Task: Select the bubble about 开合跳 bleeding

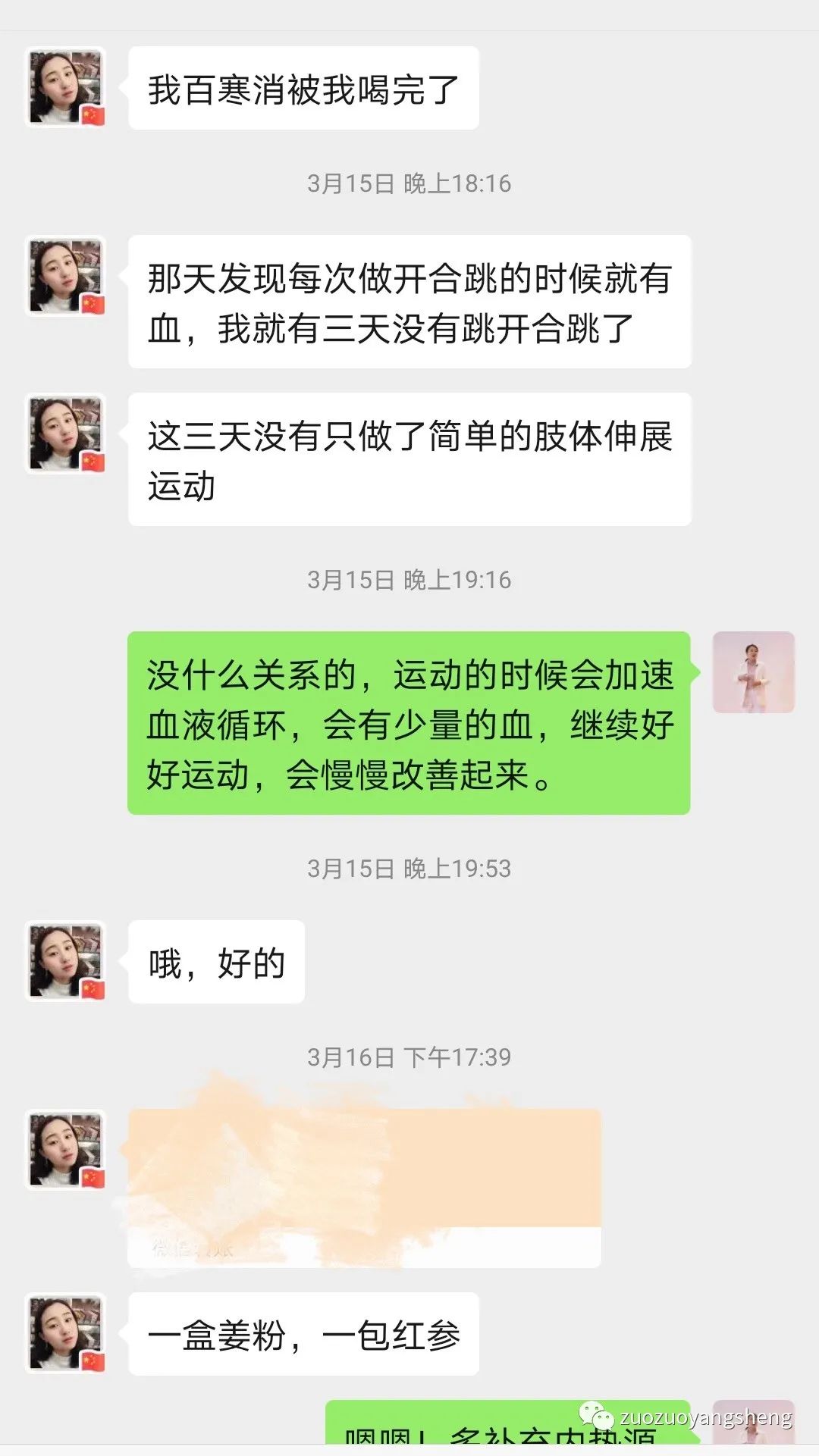Action: 409,303
